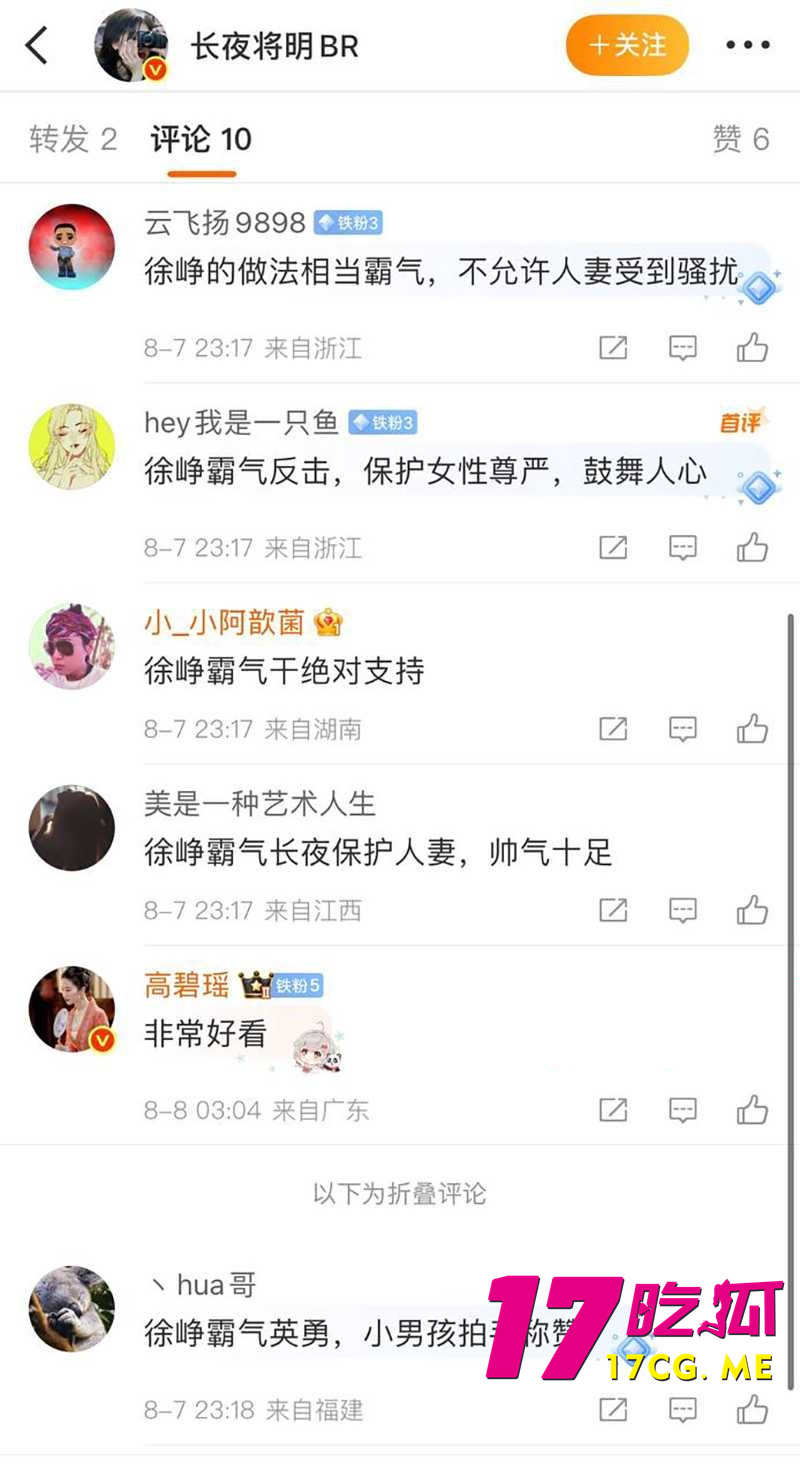The image size is (800, 1476).
Task: Open the three-dot options menu at top right
Action: click(748, 44)
